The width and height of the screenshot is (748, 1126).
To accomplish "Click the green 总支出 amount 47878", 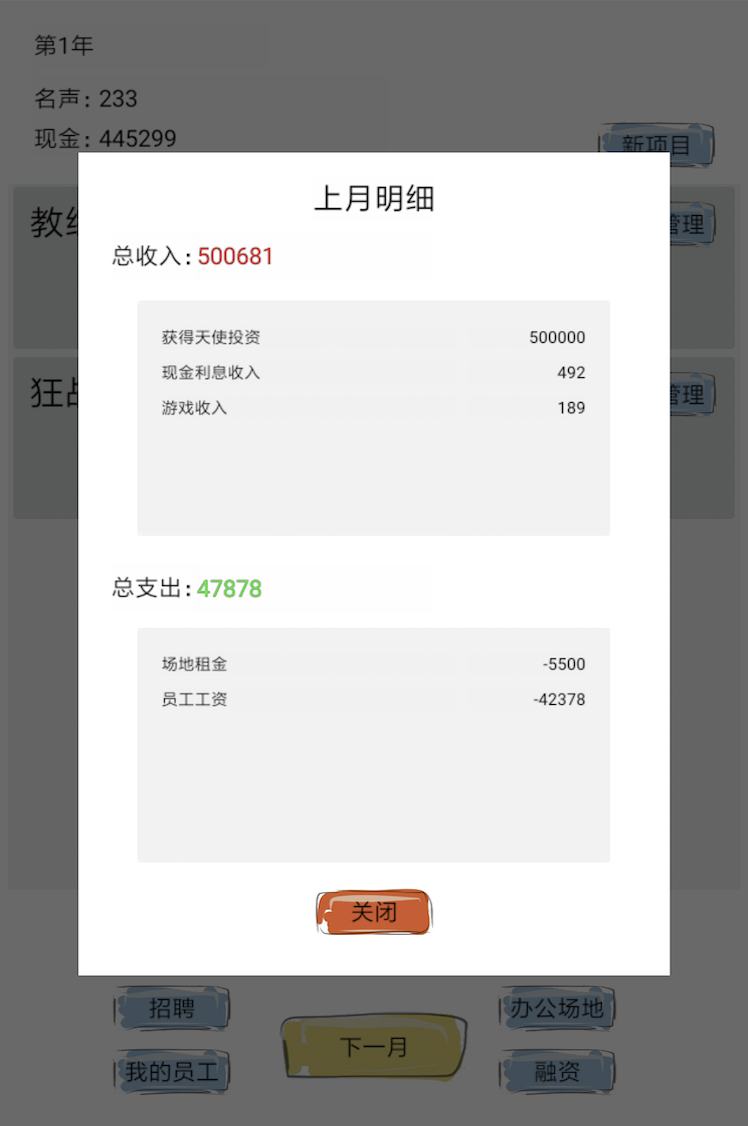I will point(229,589).
